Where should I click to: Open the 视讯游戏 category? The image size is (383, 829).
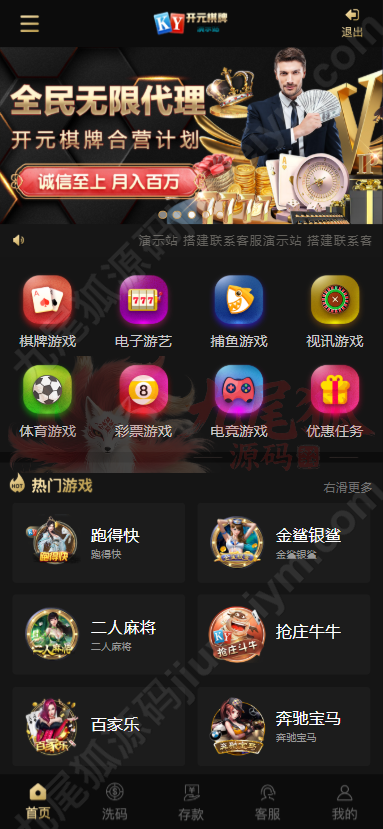point(335,312)
